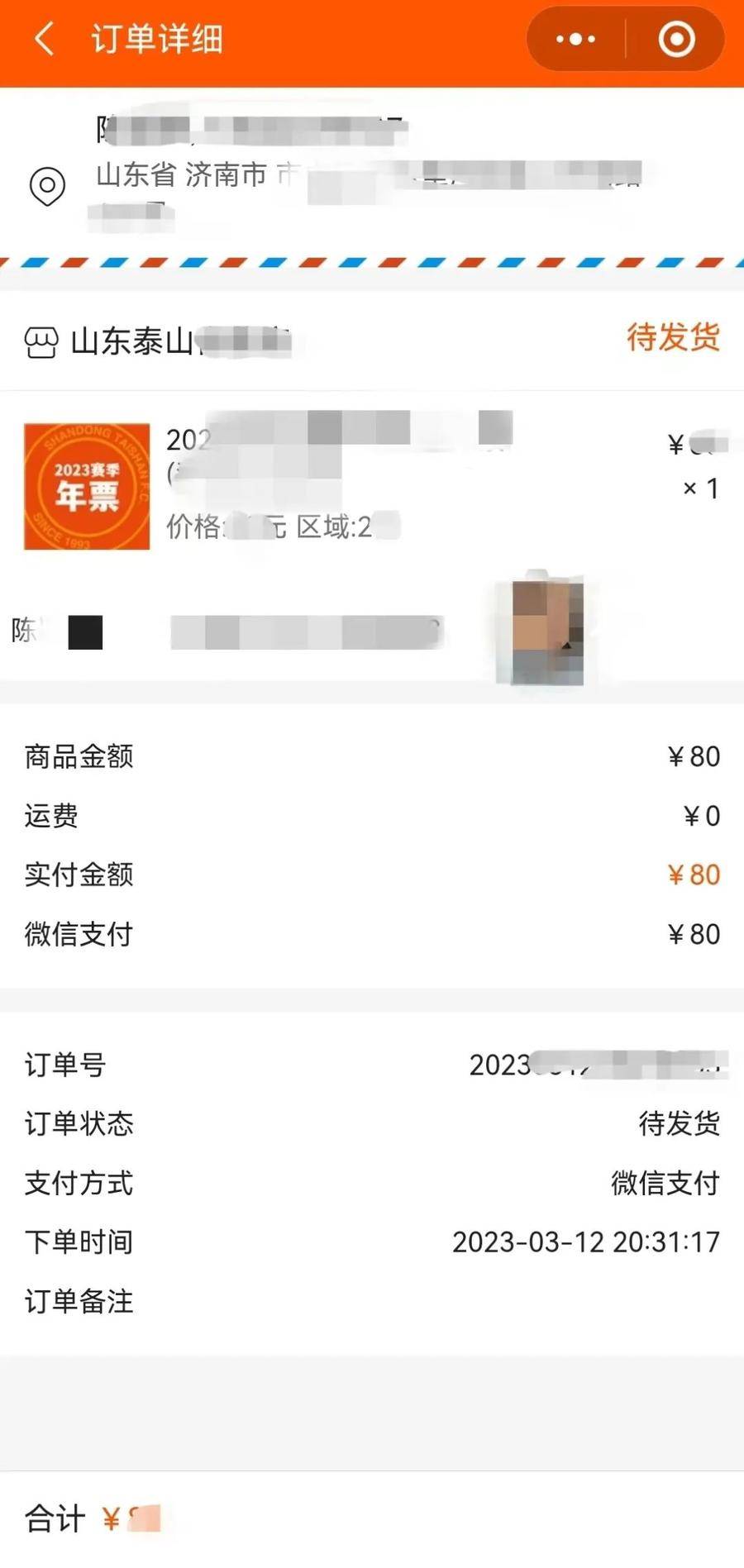
Task: Open the mini program more options menu
Action: 576,39
